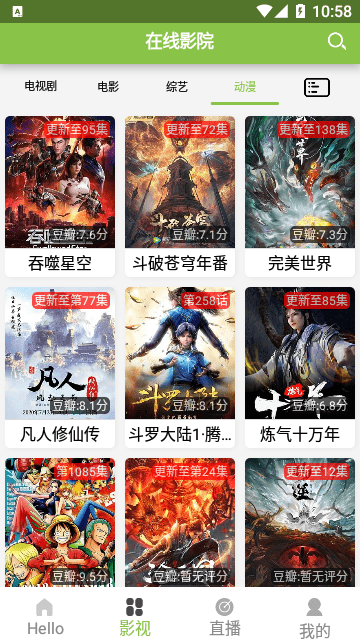Switch to the 电影 tab
360x640 pixels.
[108, 87]
